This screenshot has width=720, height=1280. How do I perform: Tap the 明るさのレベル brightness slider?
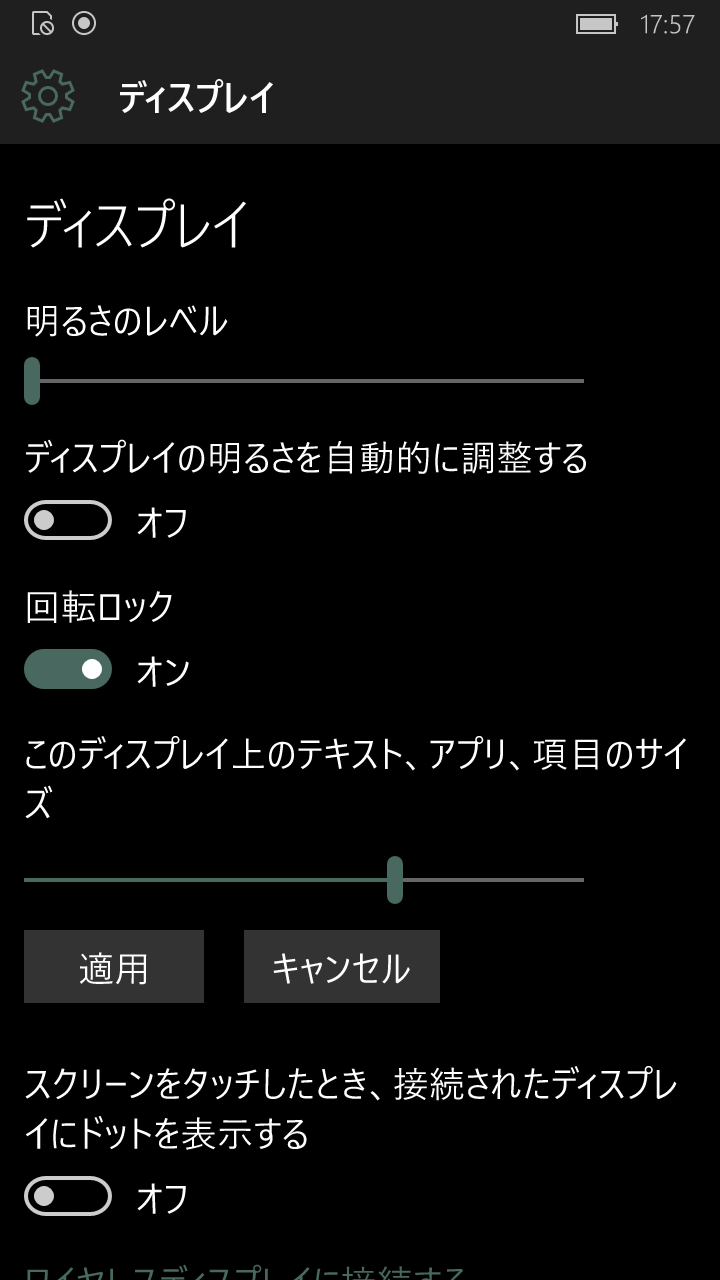[304, 381]
